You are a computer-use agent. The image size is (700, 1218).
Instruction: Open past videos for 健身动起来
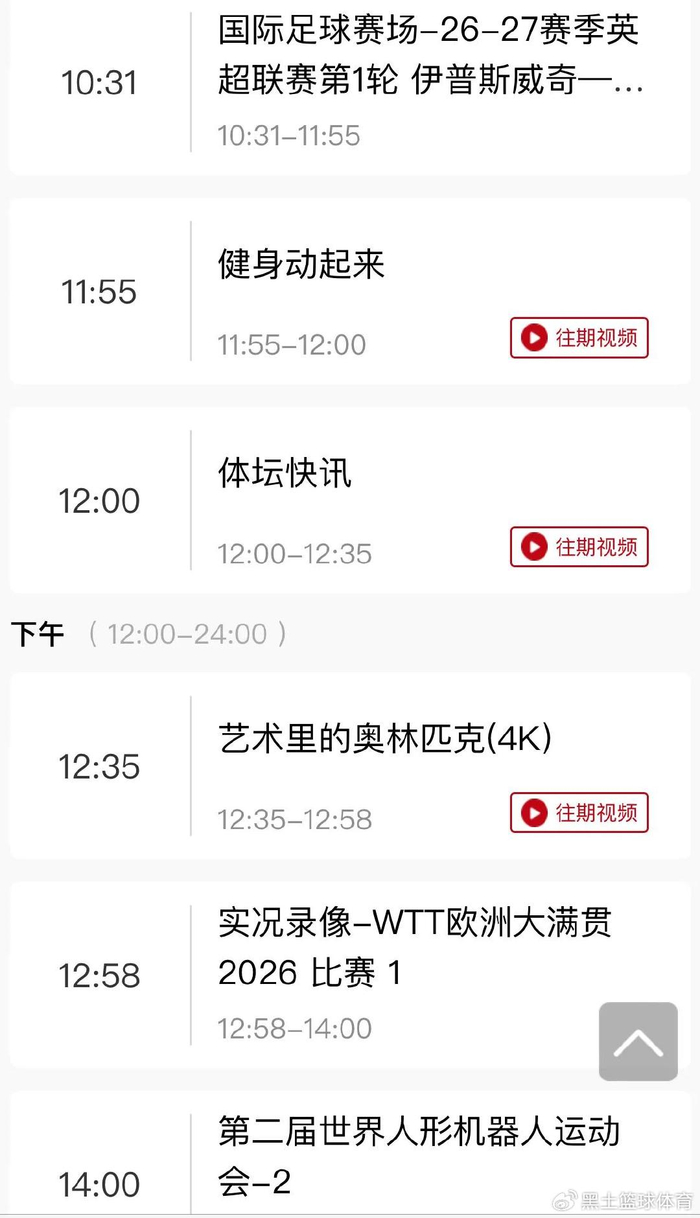(580, 338)
